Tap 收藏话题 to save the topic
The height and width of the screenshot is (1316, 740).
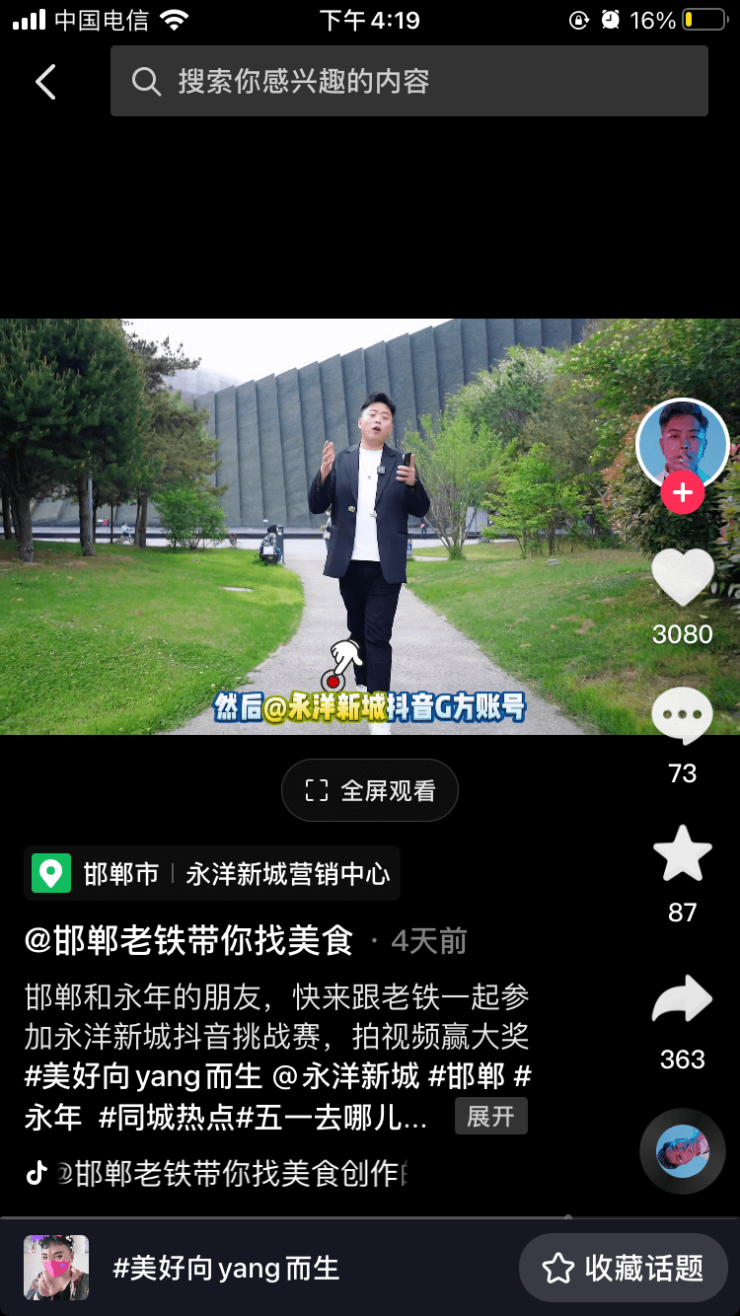[x=622, y=1268]
